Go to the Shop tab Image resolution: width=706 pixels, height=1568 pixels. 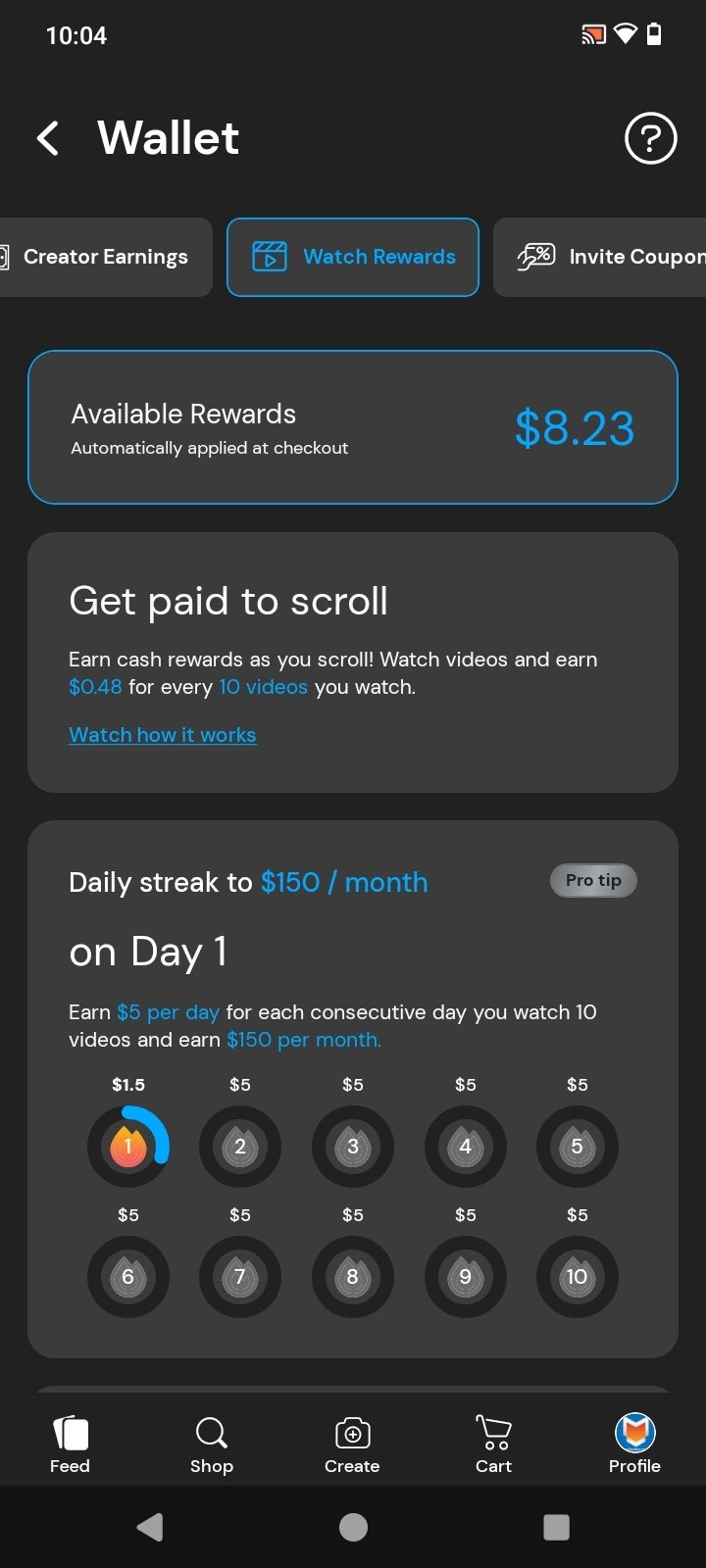point(212,1445)
